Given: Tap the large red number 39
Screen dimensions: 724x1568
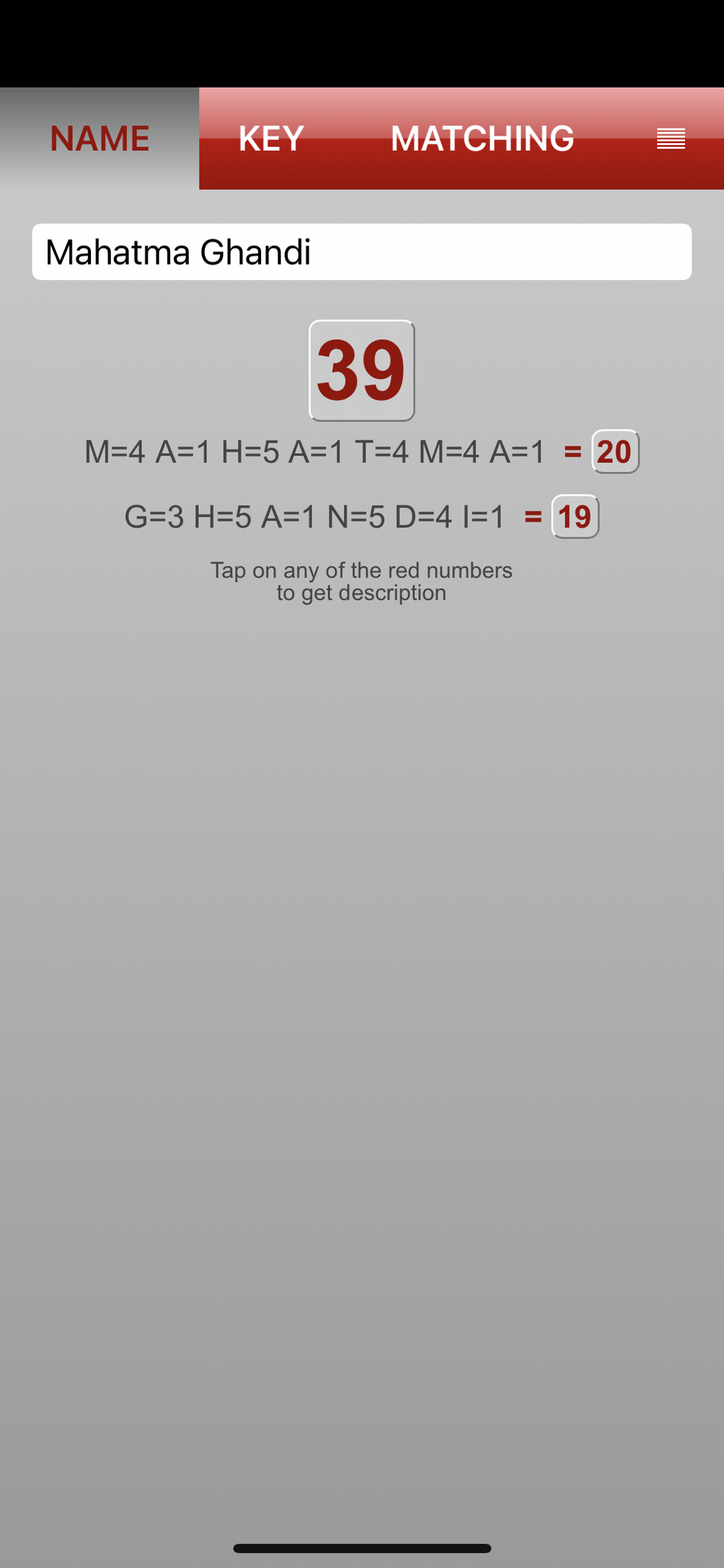Looking at the screenshot, I should click(x=361, y=370).
